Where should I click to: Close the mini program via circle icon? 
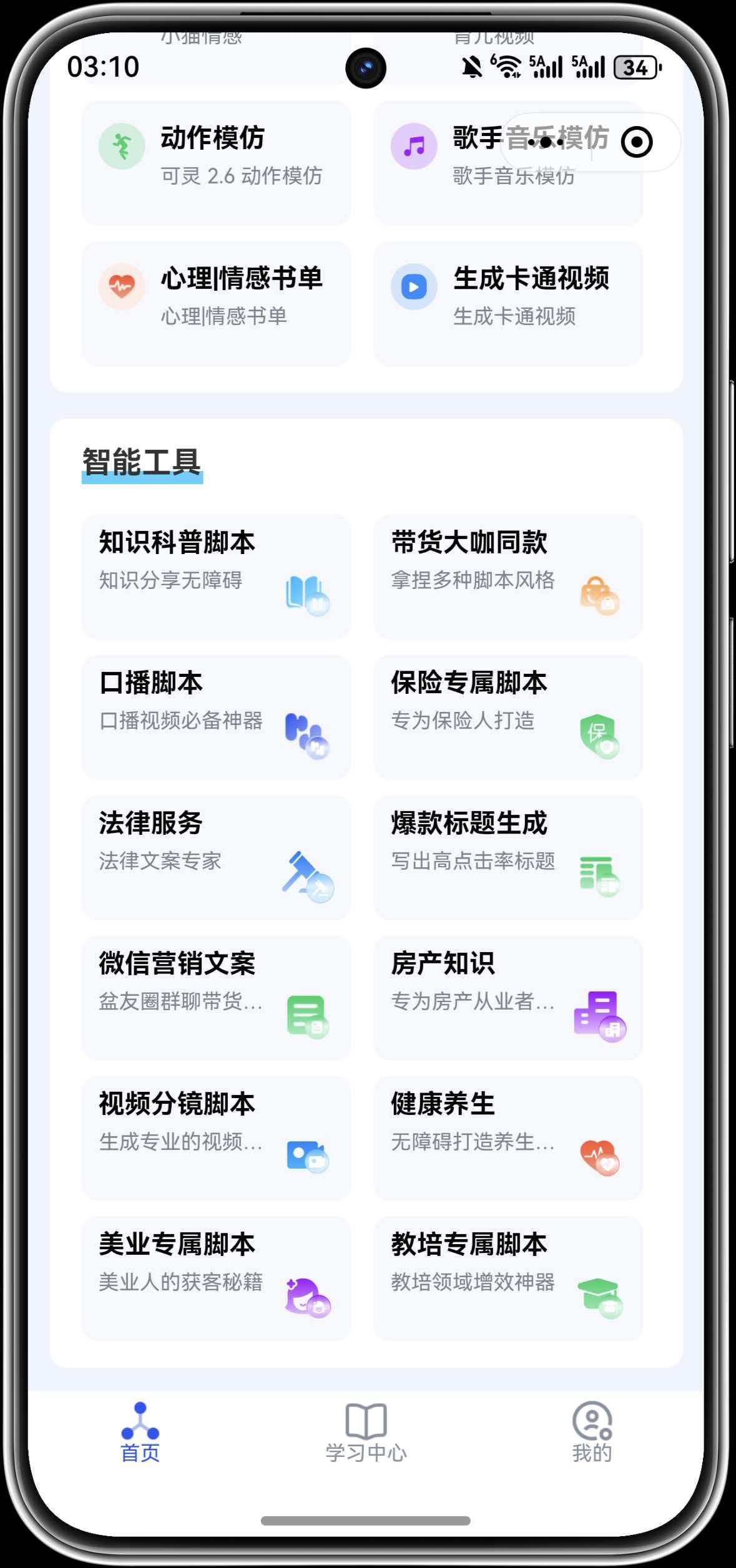coord(637,142)
